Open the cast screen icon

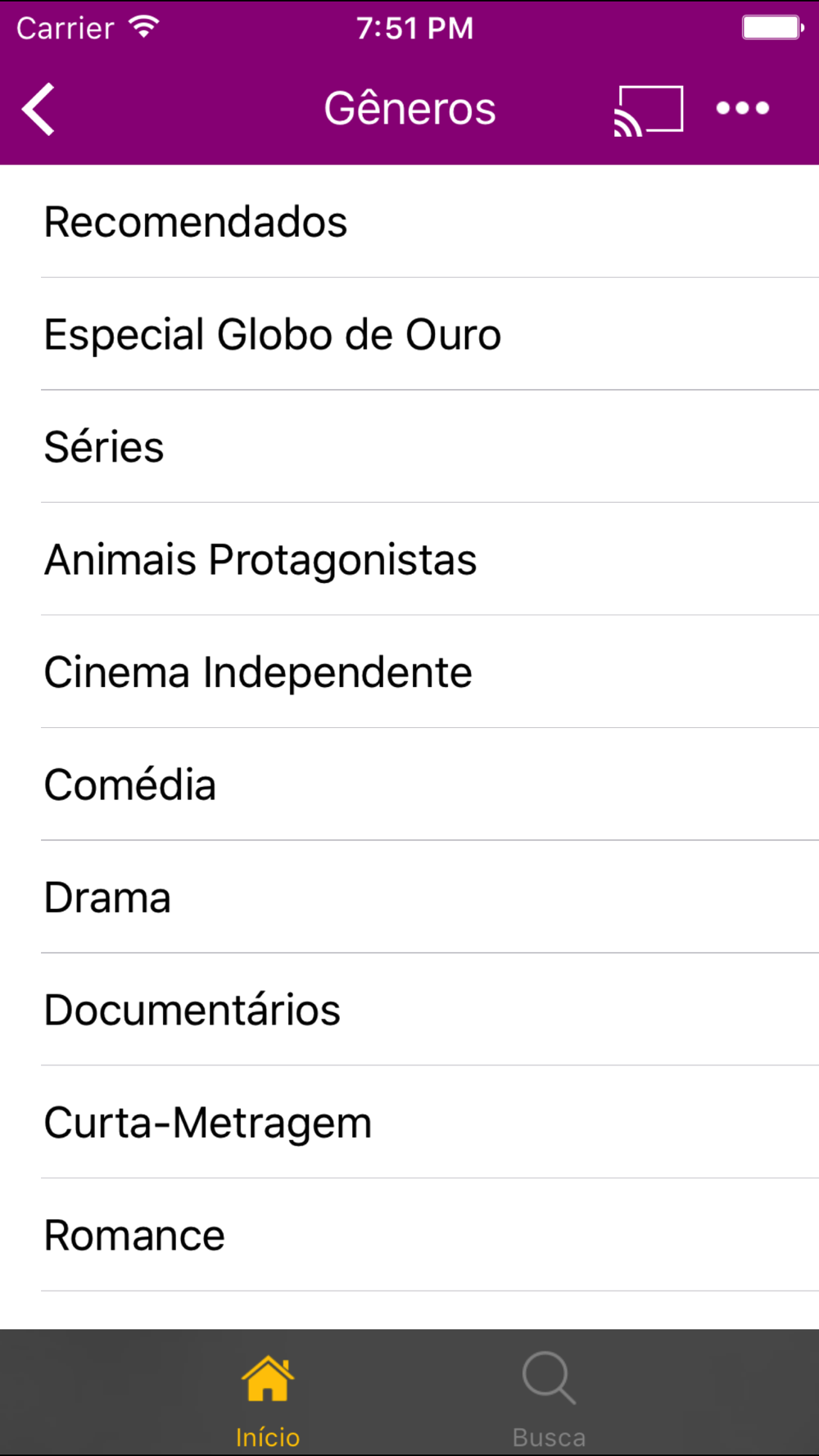click(x=649, y=110)
